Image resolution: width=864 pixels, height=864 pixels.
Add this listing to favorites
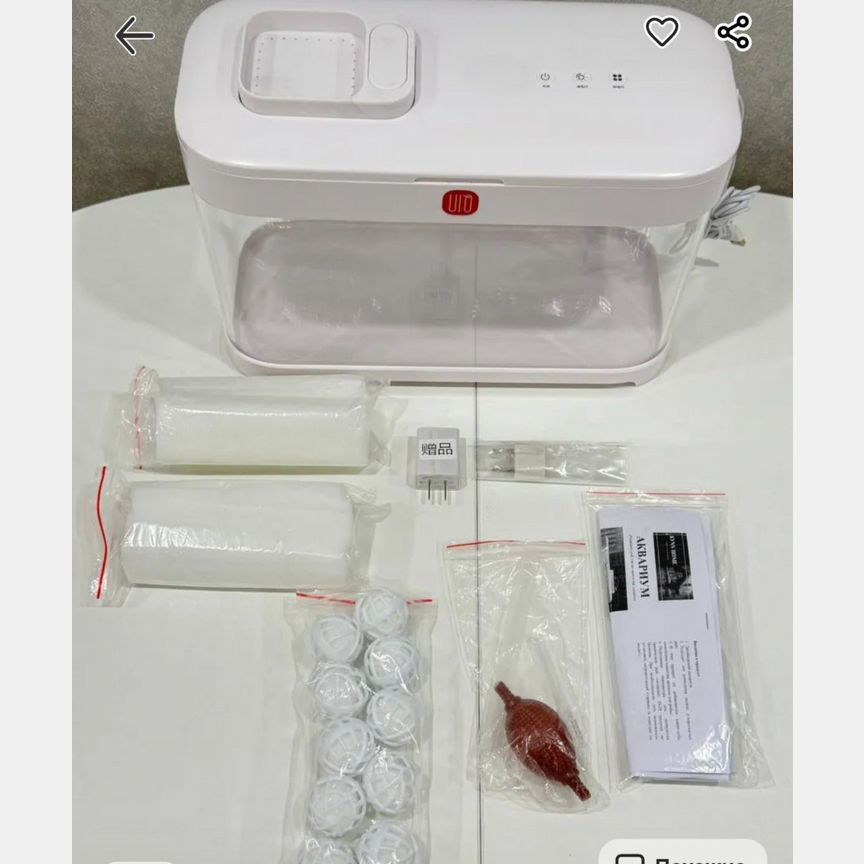[x=661, y=33]
